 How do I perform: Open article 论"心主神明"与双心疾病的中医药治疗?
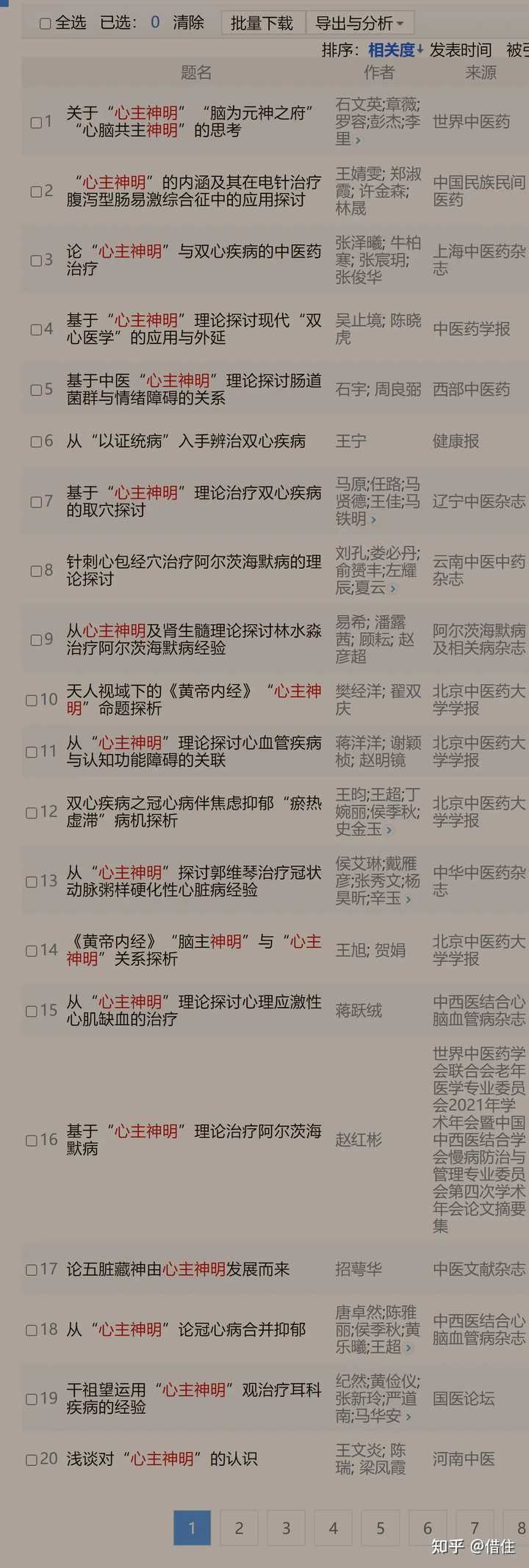[193, 260]
